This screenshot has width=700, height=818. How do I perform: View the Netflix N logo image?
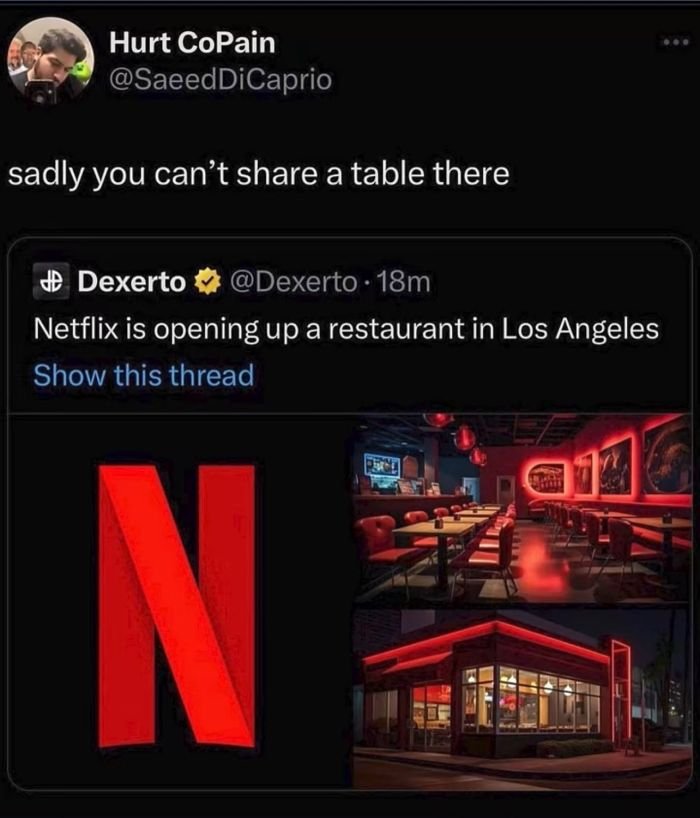tap(178, 604)
